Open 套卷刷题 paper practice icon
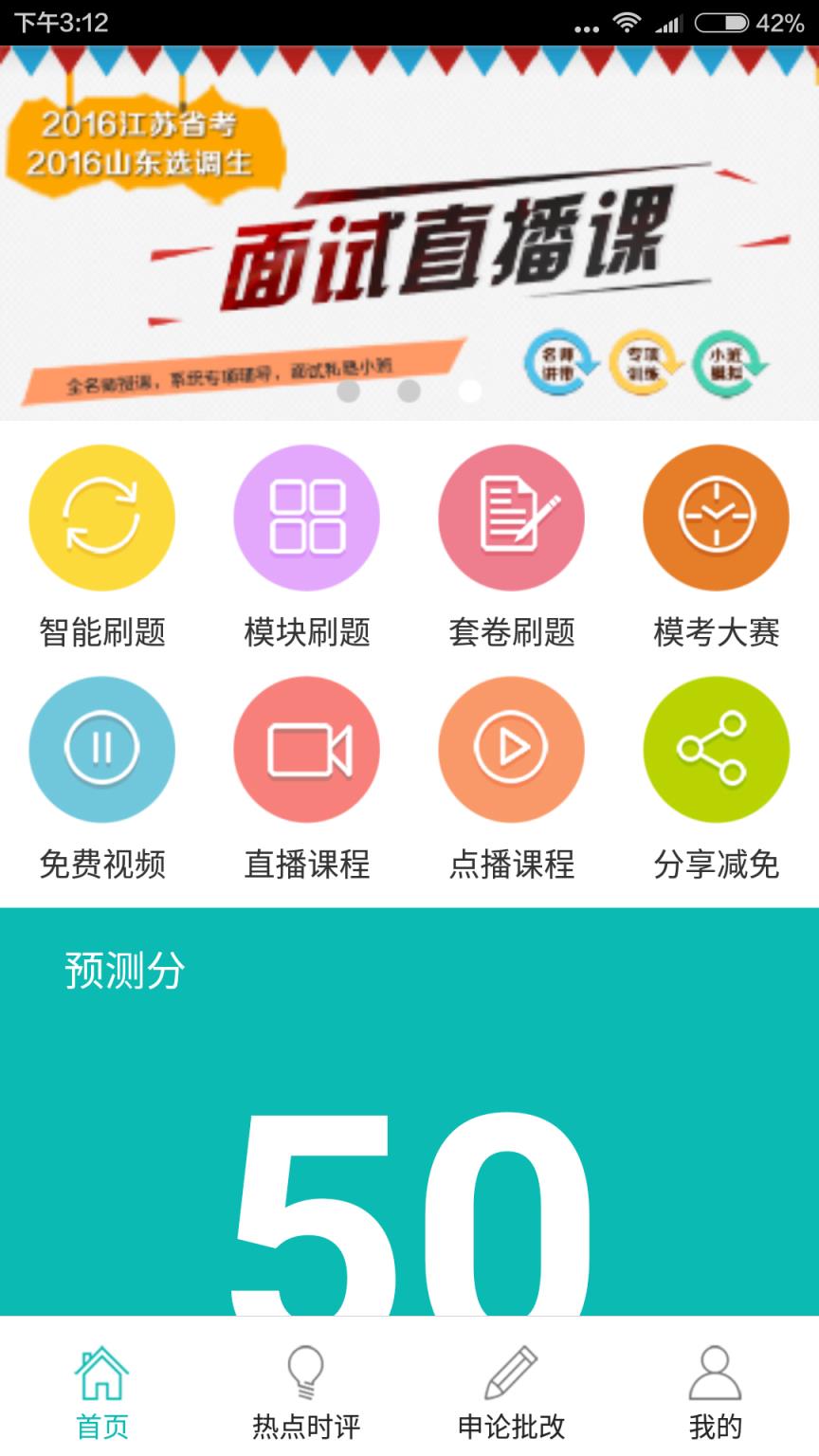This screenshot has width=819, height=1456. tap(511, 518)
